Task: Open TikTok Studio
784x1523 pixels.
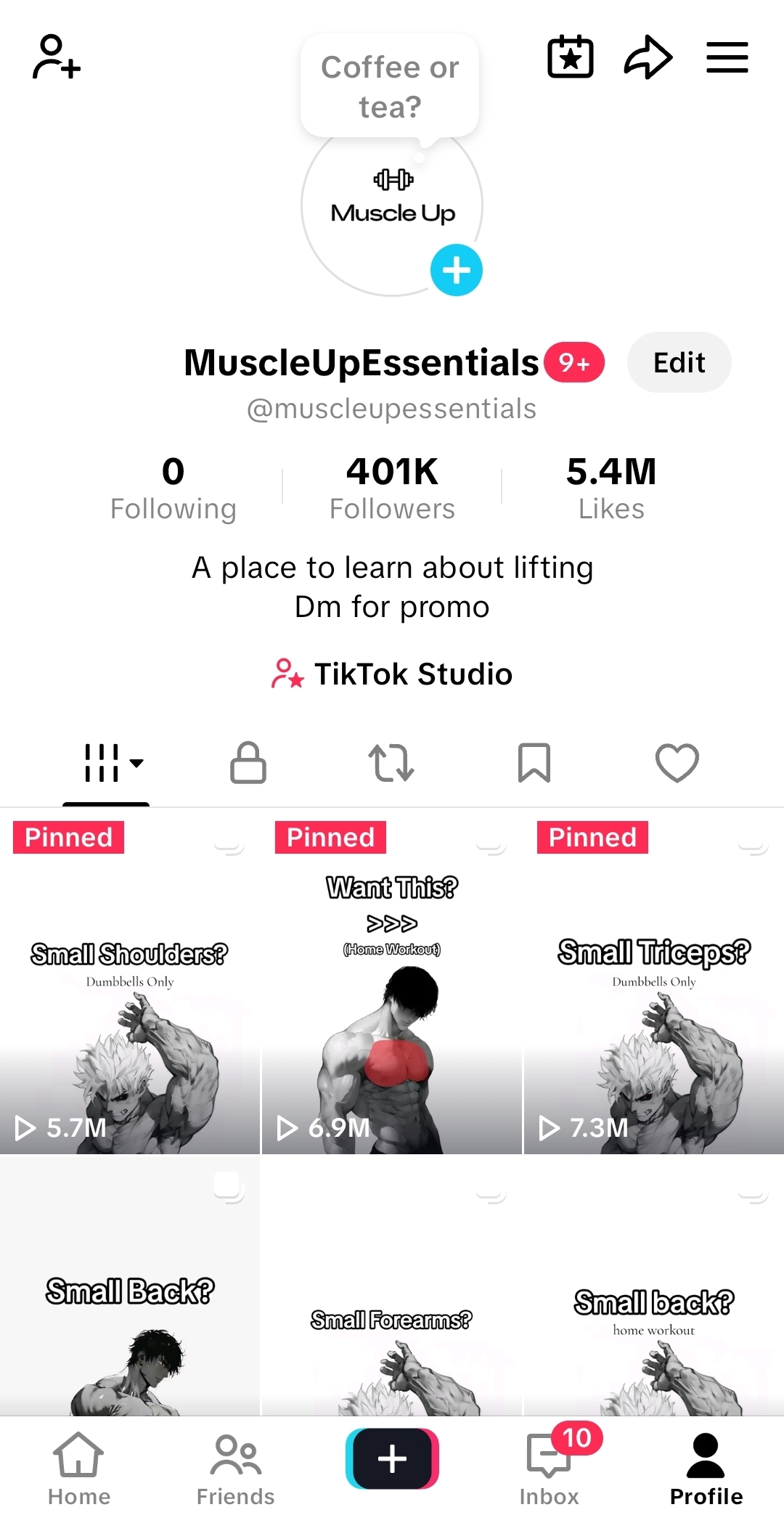Action: pyautogui.click(x=392, y=674)
